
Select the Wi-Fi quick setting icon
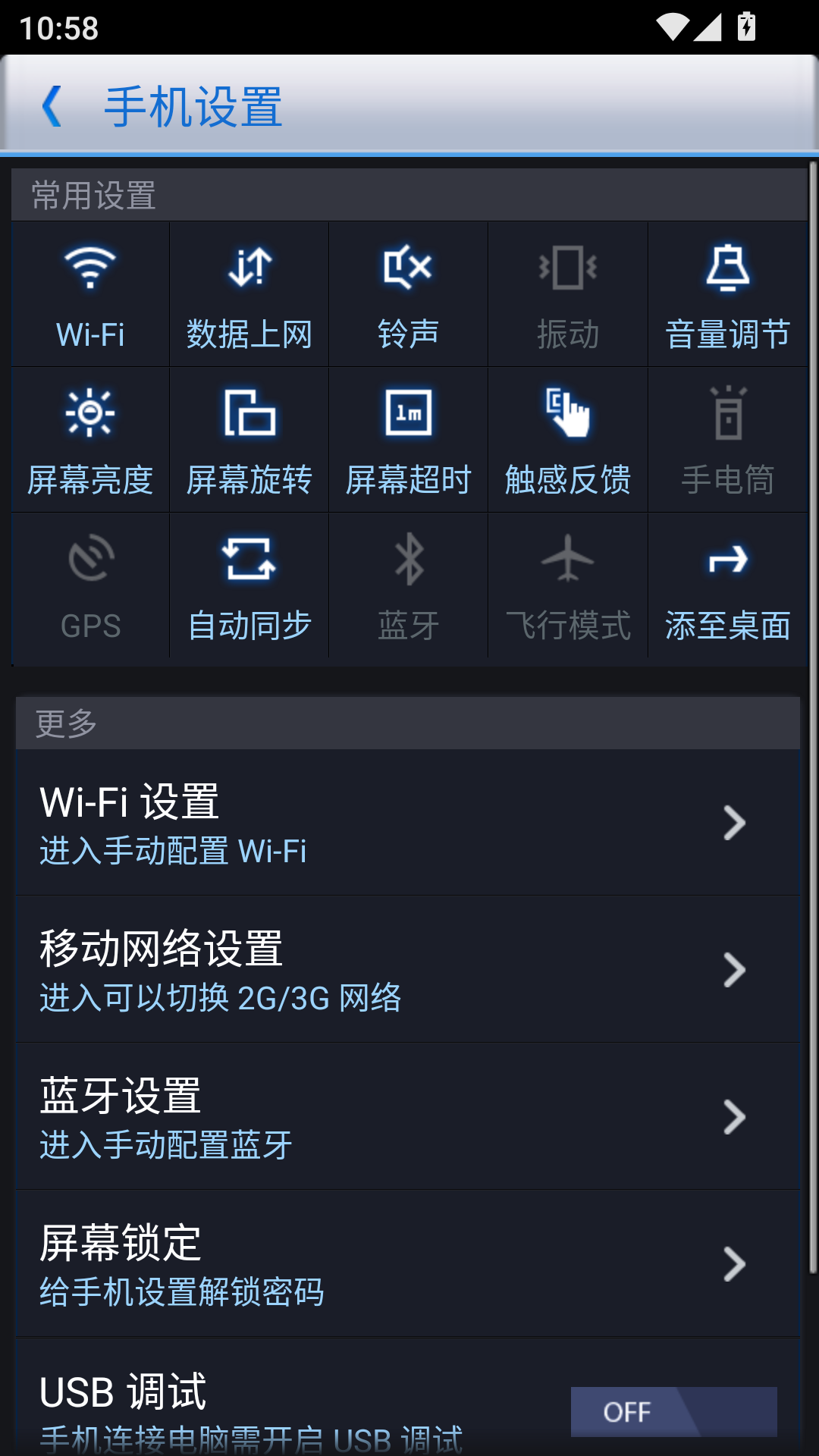point(89,292)
